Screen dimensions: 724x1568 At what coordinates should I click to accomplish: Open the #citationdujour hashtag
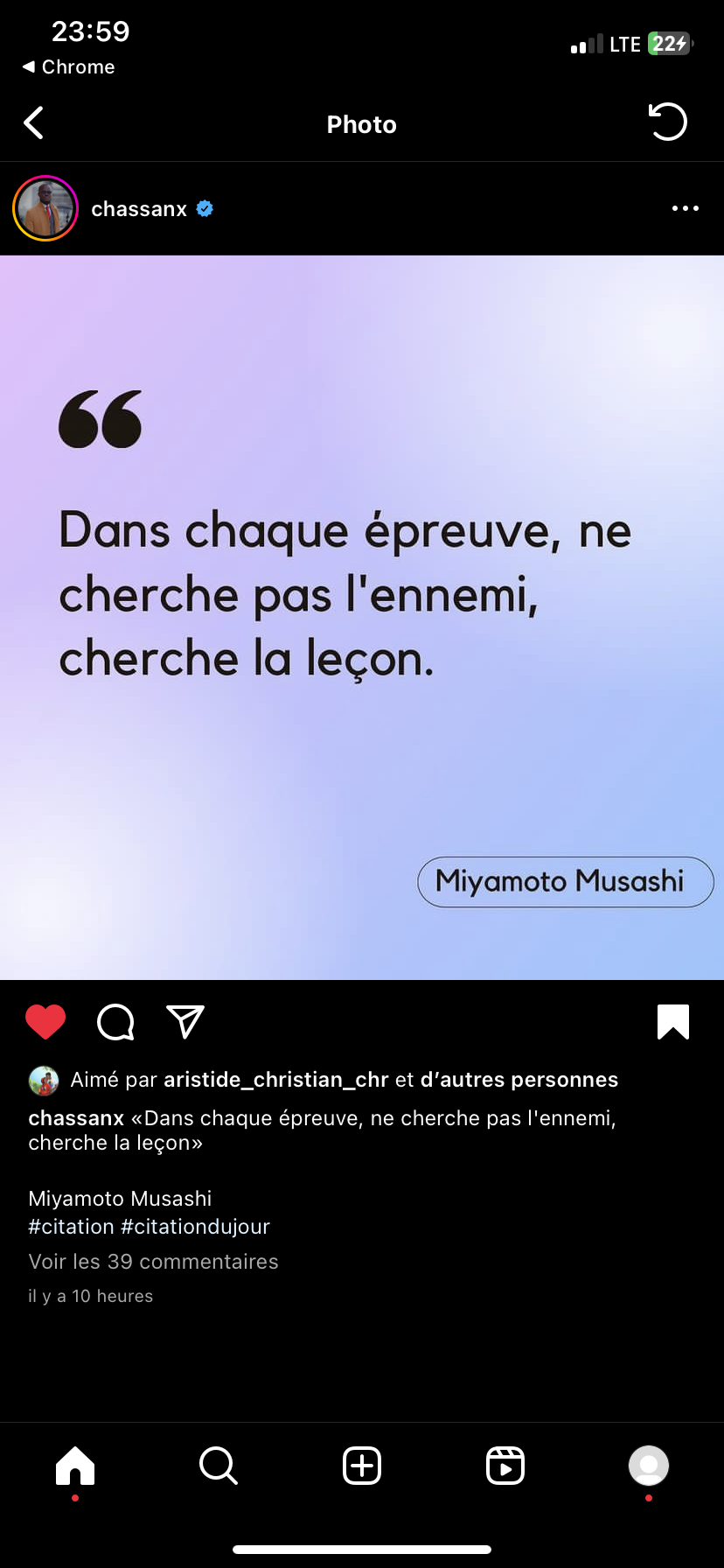click(x=195, y=1227)
